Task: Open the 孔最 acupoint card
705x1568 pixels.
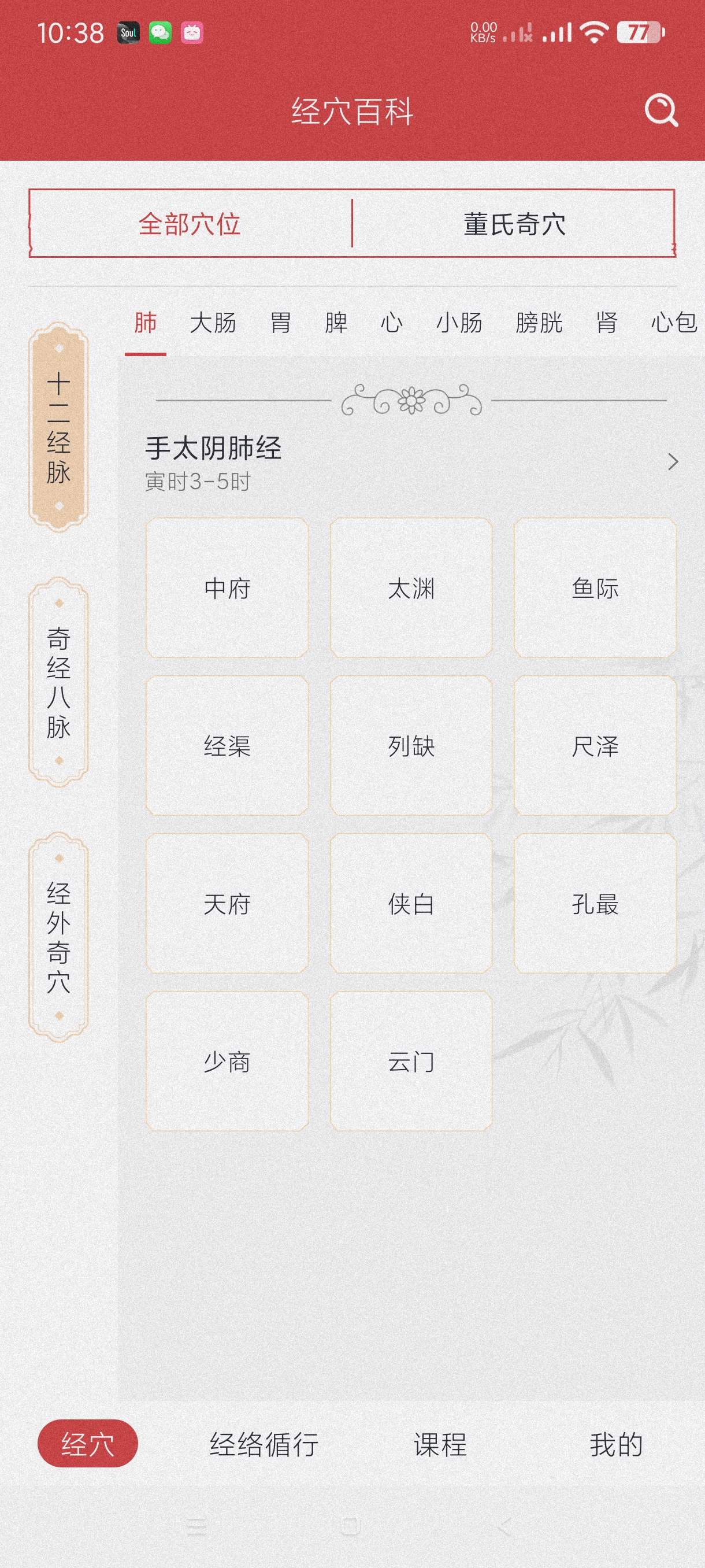Action: tap(595, 904)
